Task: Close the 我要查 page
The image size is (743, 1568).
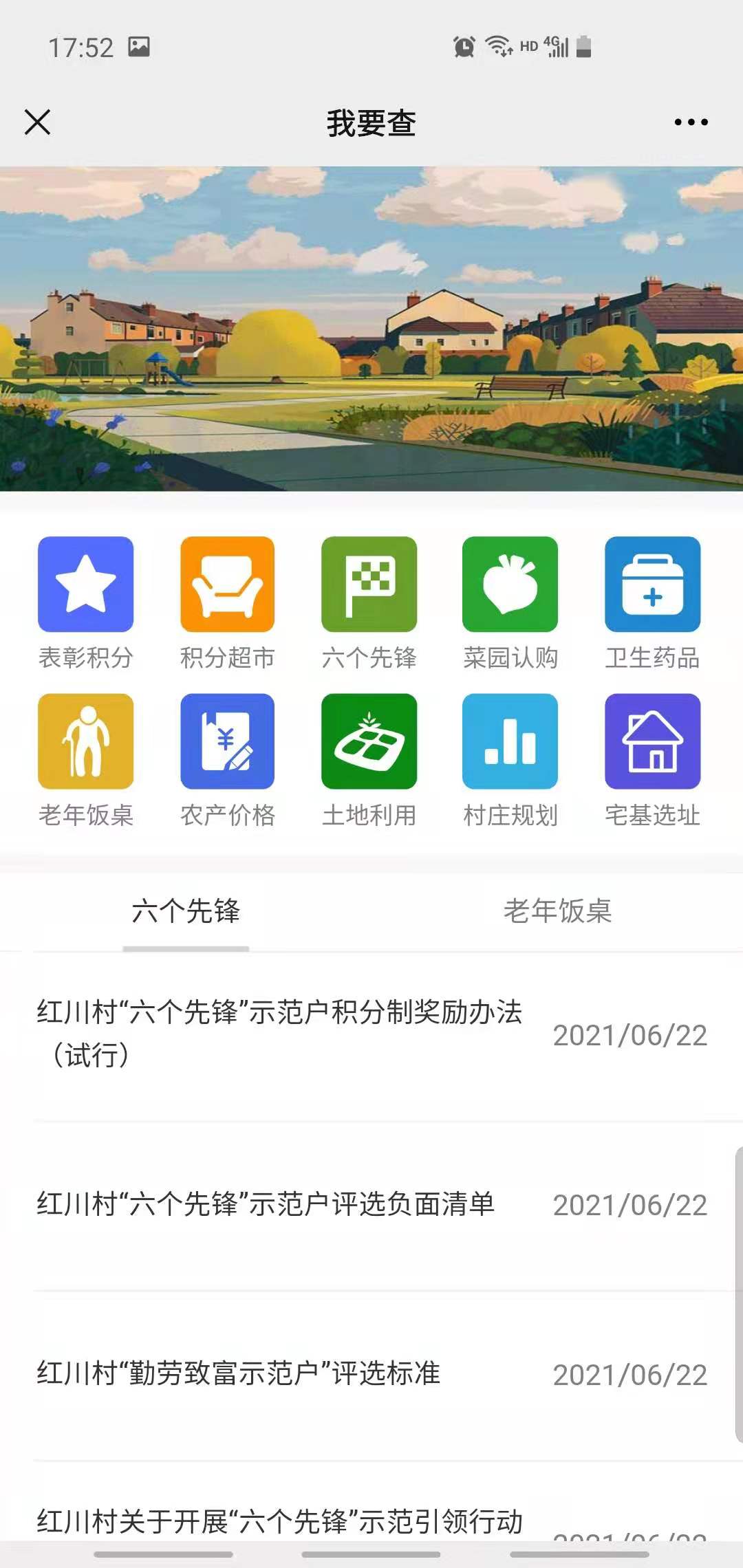Action: click(37, 122)
